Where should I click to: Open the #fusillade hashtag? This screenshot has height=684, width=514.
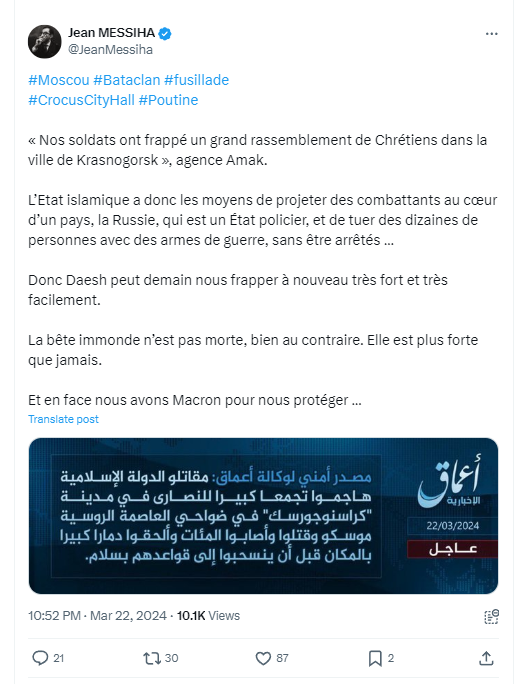[196, 80]
